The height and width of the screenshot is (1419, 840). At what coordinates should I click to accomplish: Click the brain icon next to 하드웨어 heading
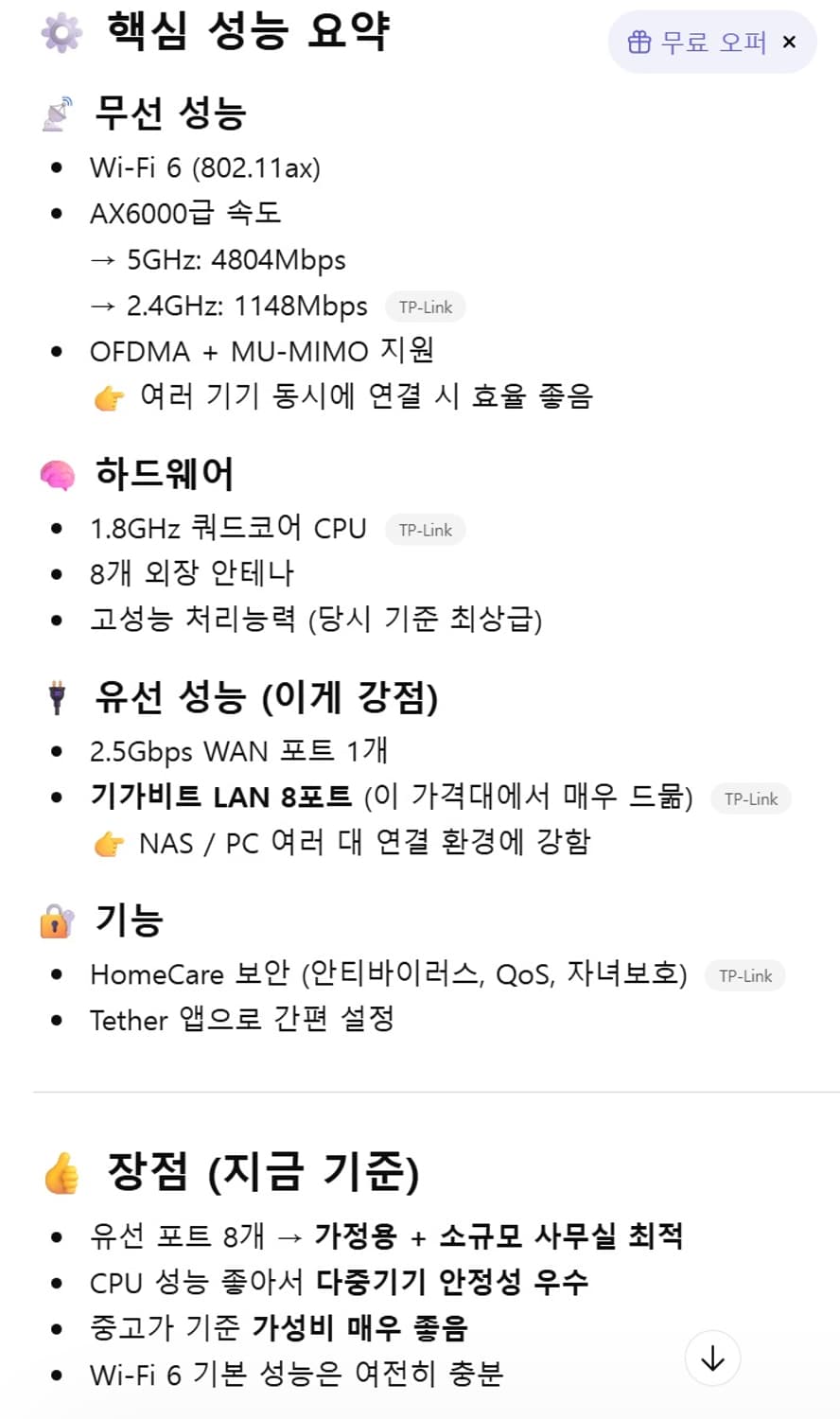point(59,474)
